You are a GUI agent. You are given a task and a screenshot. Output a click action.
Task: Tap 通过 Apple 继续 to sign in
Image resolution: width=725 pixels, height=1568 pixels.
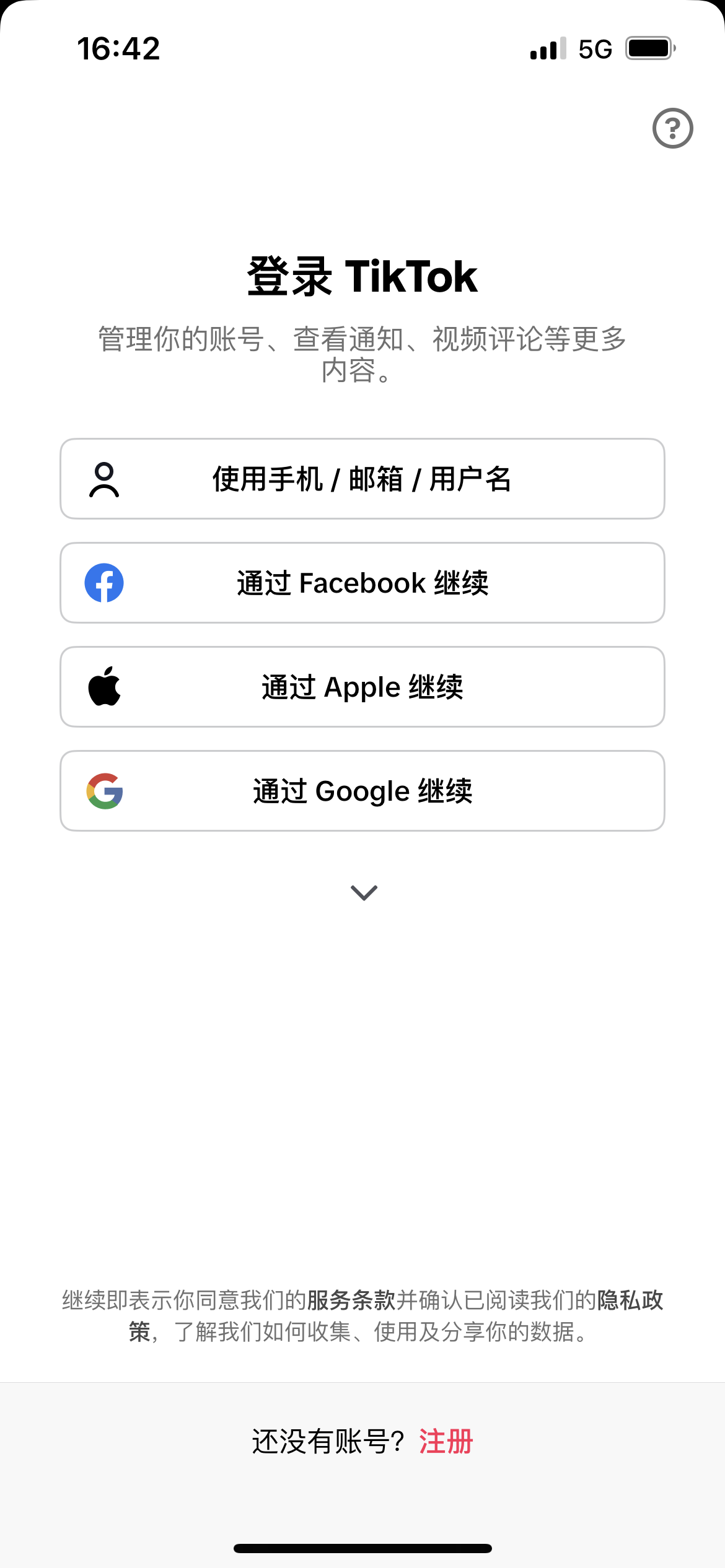[362, 686]
